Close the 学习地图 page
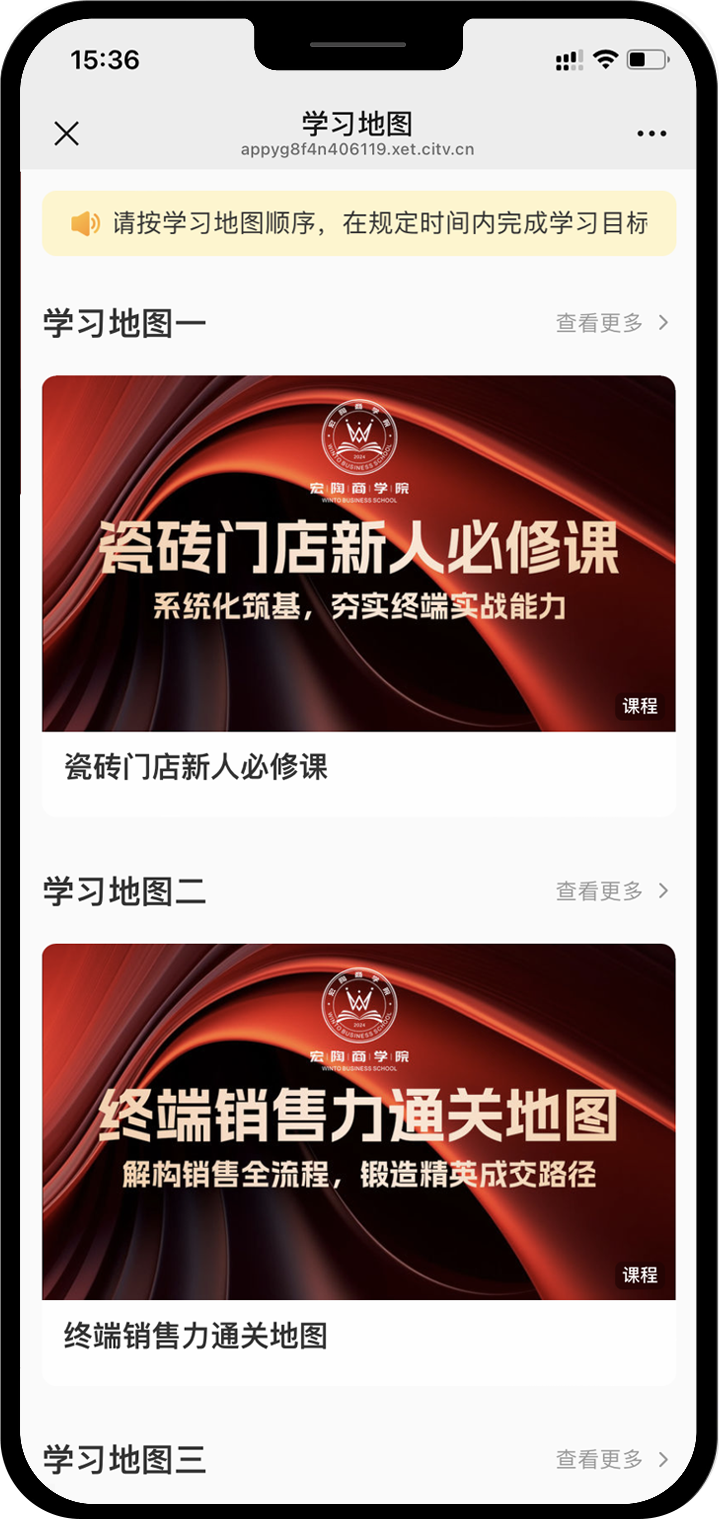The image size is (719, 1519). click(66, 134)
